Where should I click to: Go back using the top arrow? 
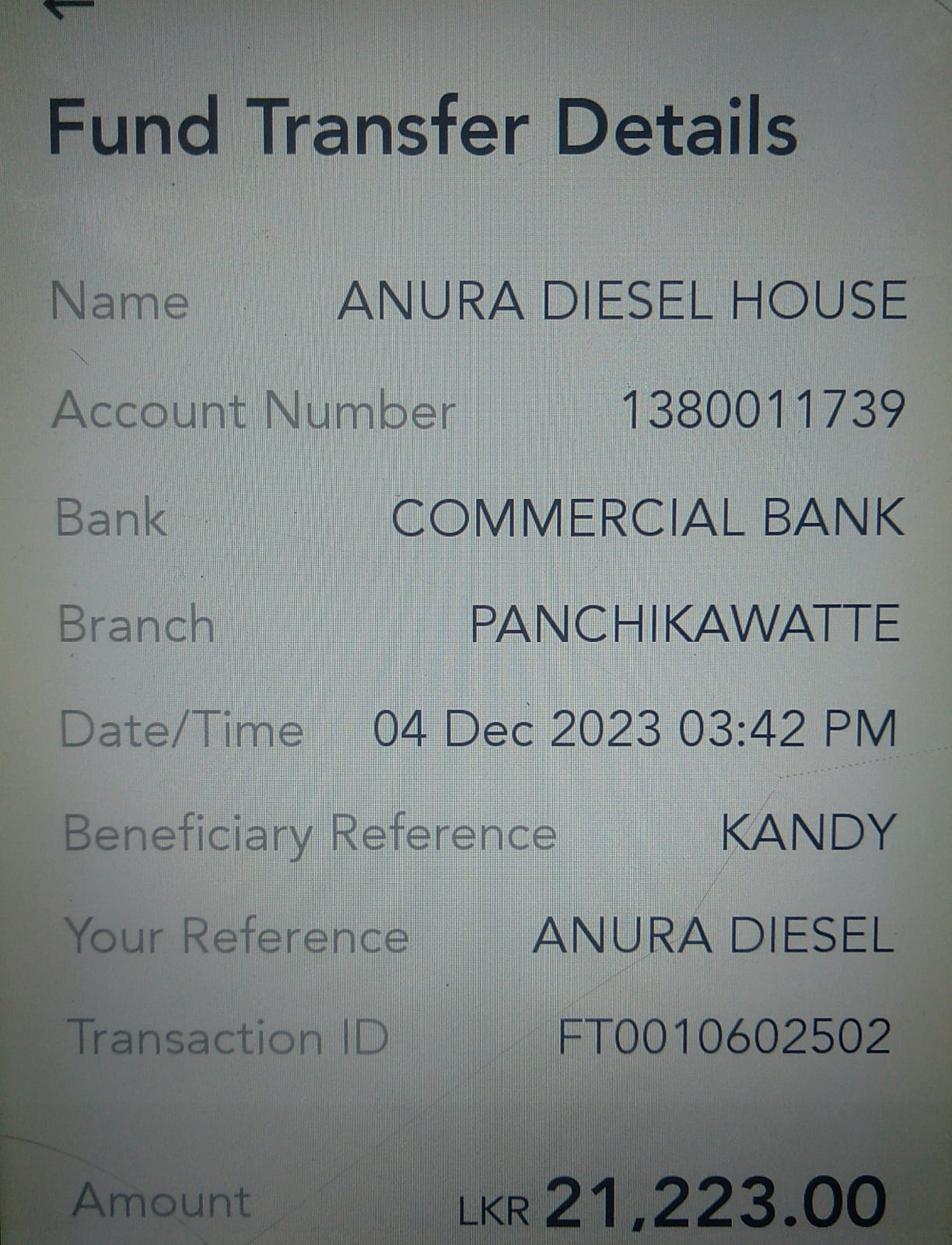click(x=72, y=6)
